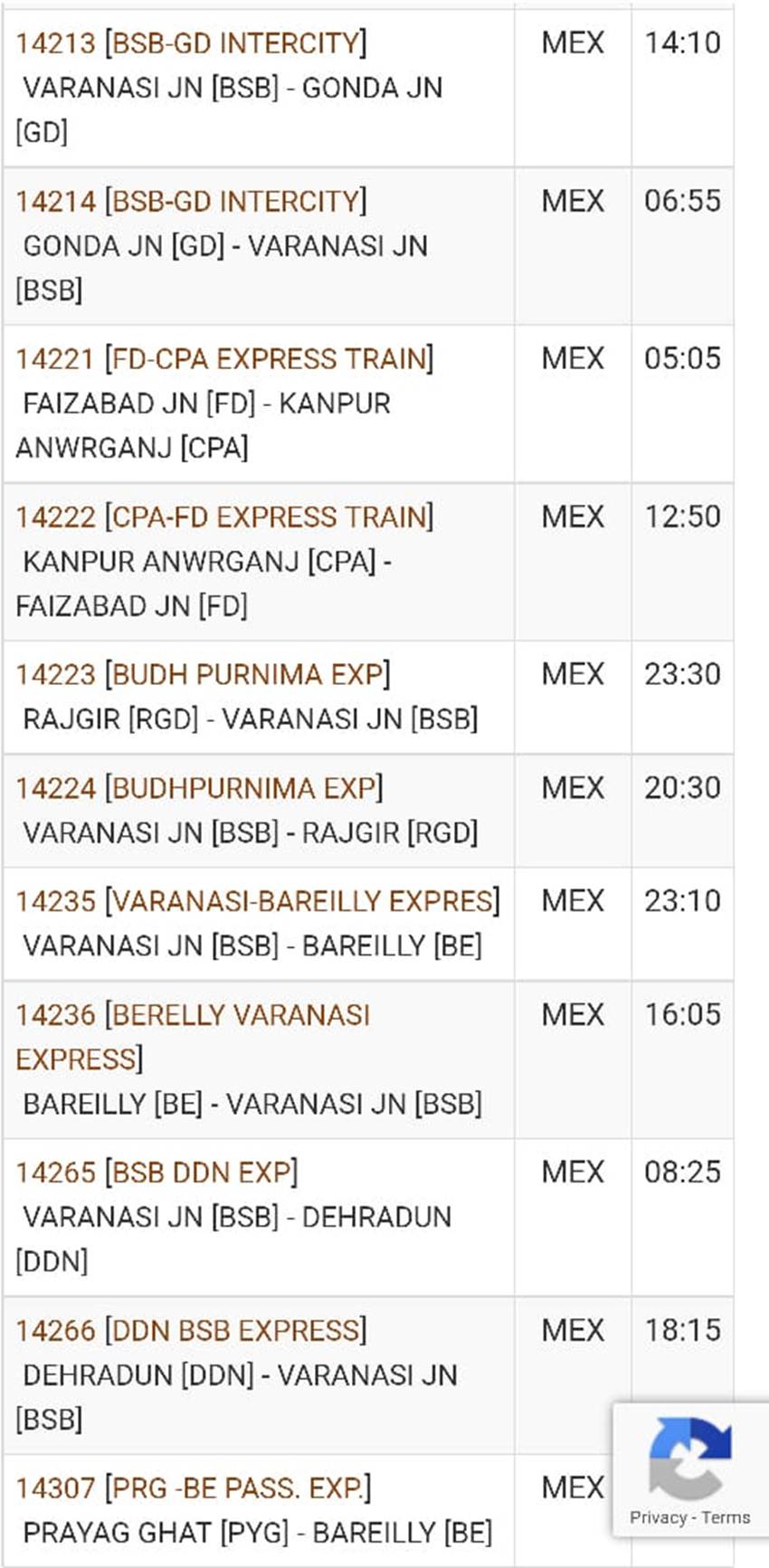Screen dimensions: 769x1568
Task: Open 14222 CPA-FD EXPRESS TRAIN link
Action: (224, 517)
